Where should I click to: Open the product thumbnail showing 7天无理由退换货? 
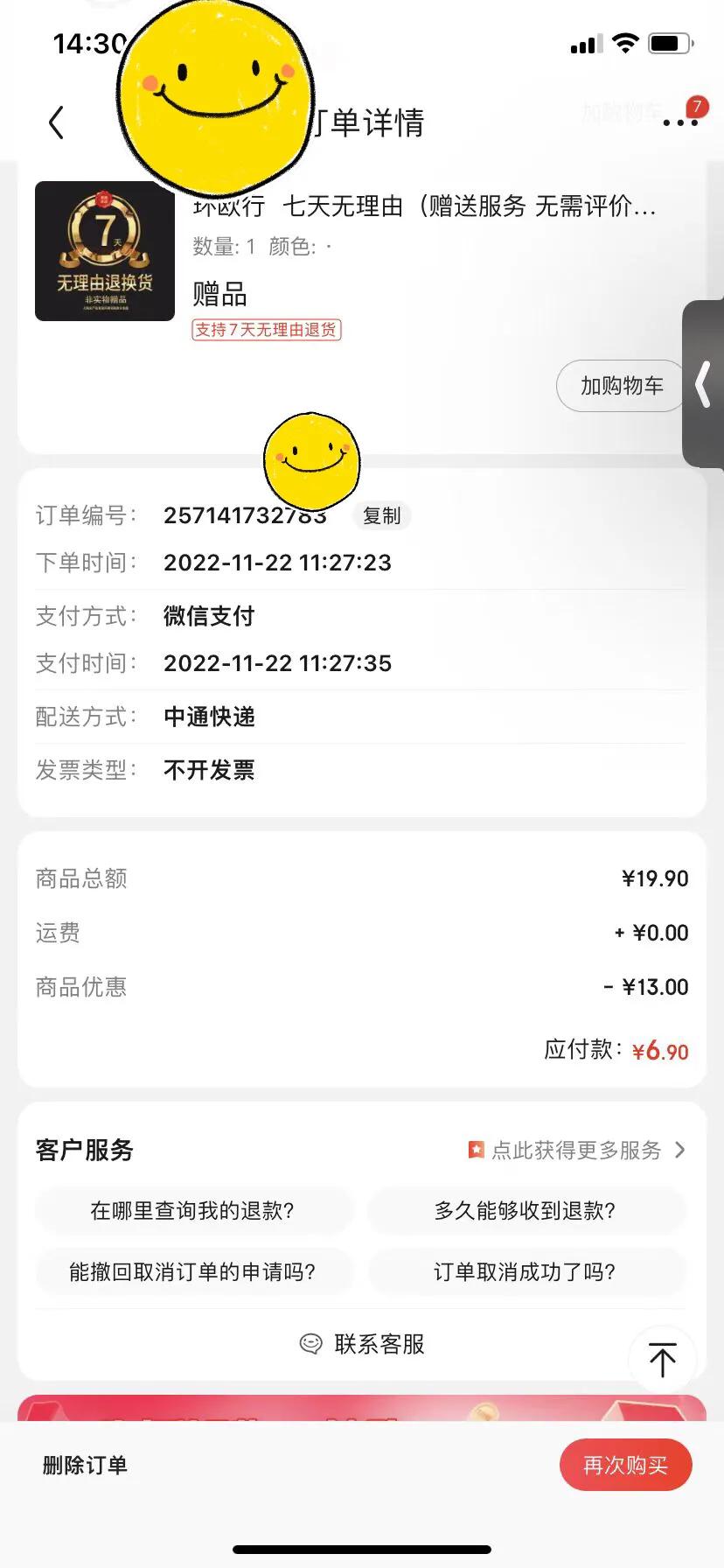click(x=104, y=251)
